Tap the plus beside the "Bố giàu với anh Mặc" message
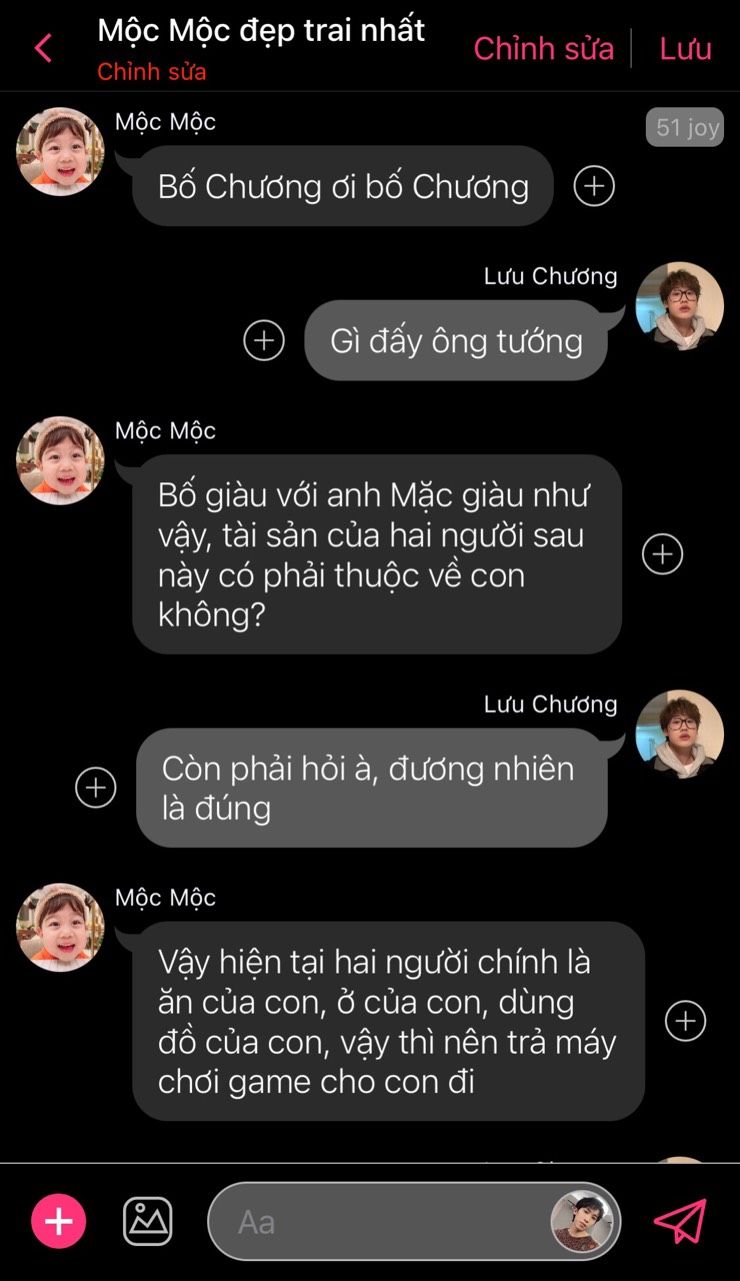This screenshot has width=740, height=1281. pos(662,554)
